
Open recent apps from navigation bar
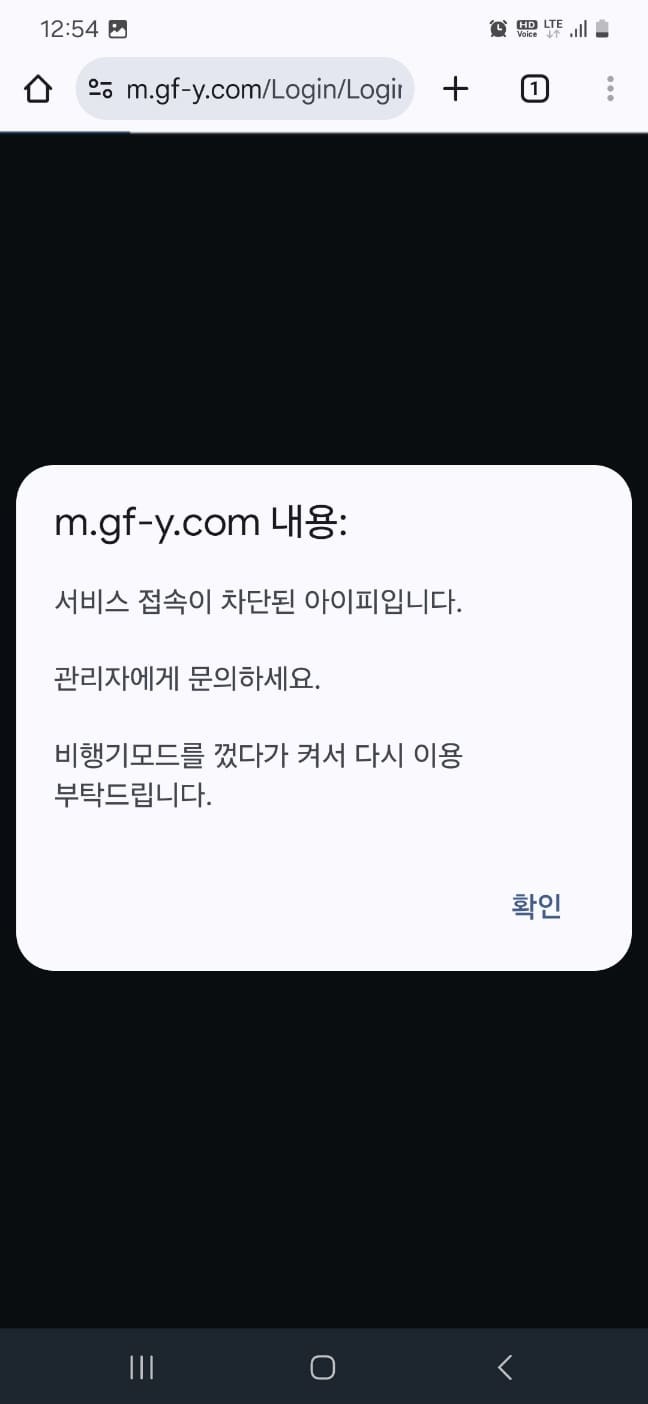[142, 1367]
